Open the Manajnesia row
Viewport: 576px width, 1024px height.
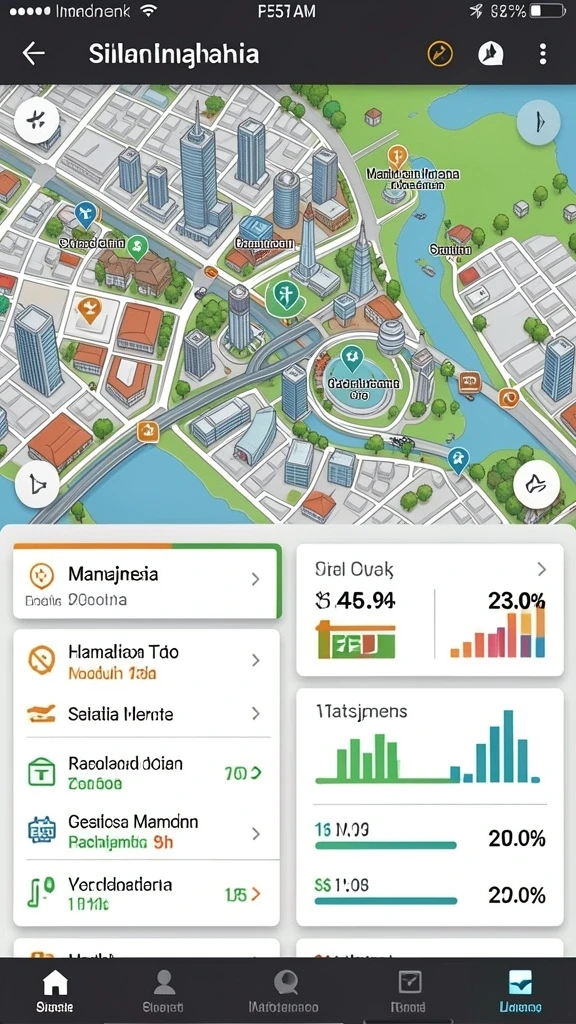point(147,581)
